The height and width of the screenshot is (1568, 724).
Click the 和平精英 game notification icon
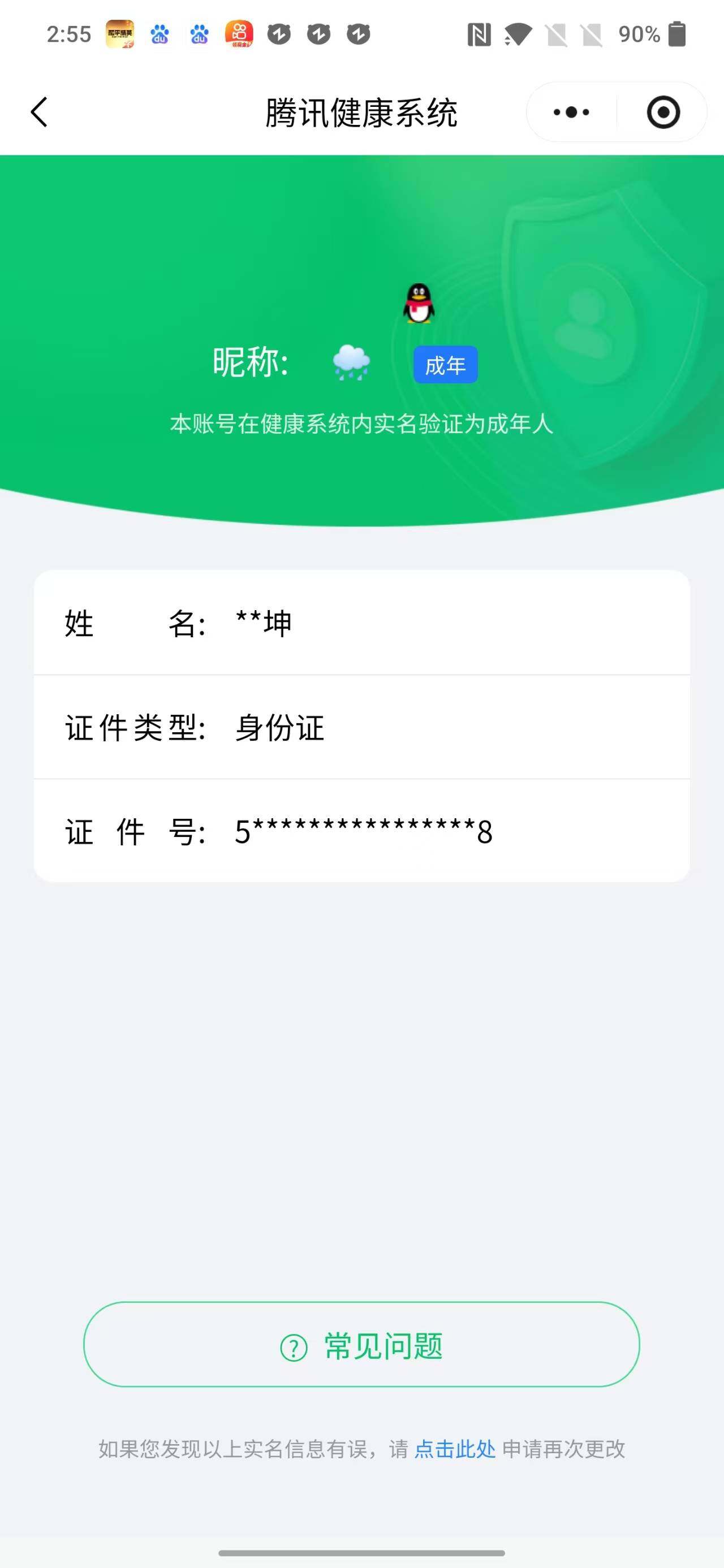[122, 35]
